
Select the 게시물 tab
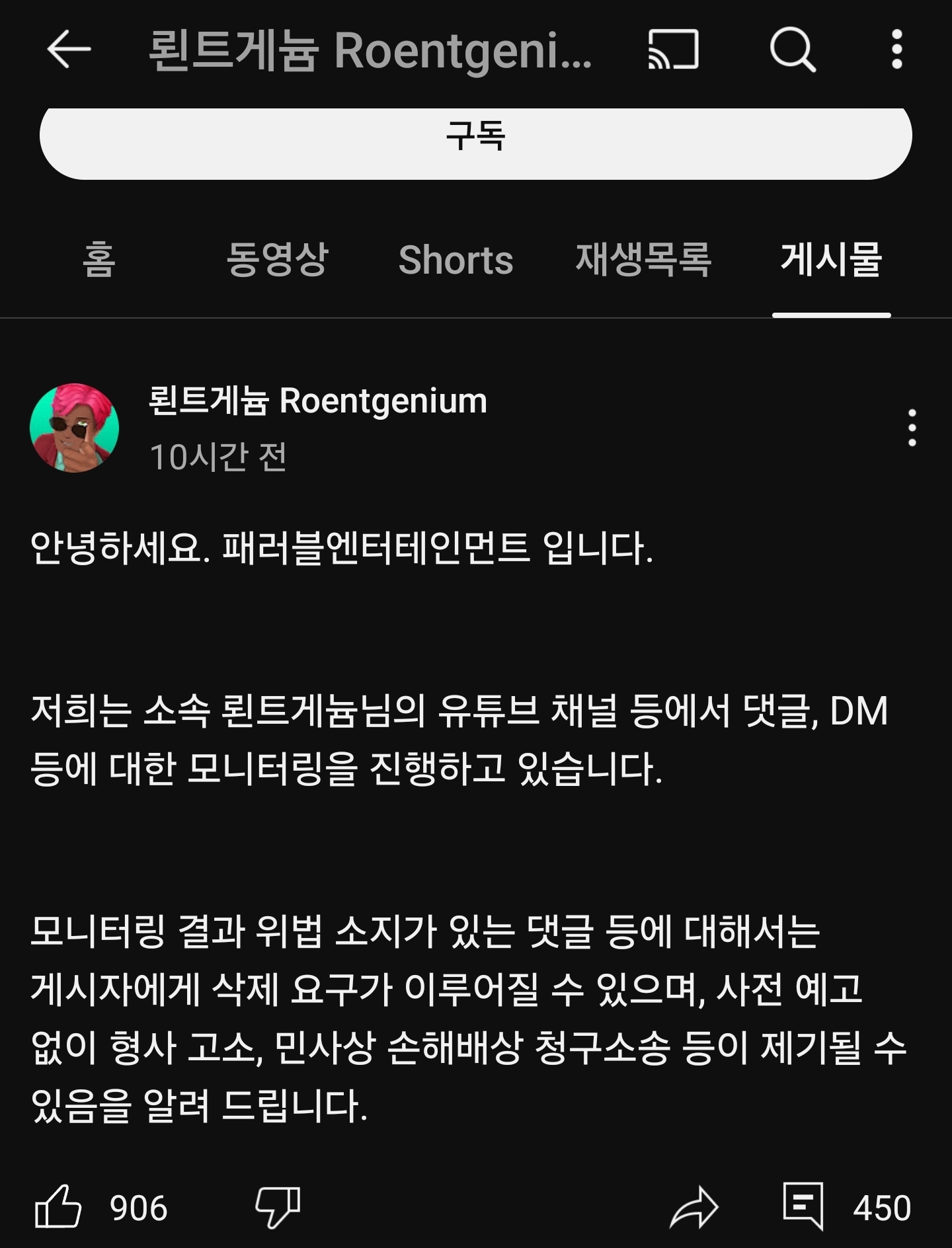pyautogui.click(x=831, y=259)
